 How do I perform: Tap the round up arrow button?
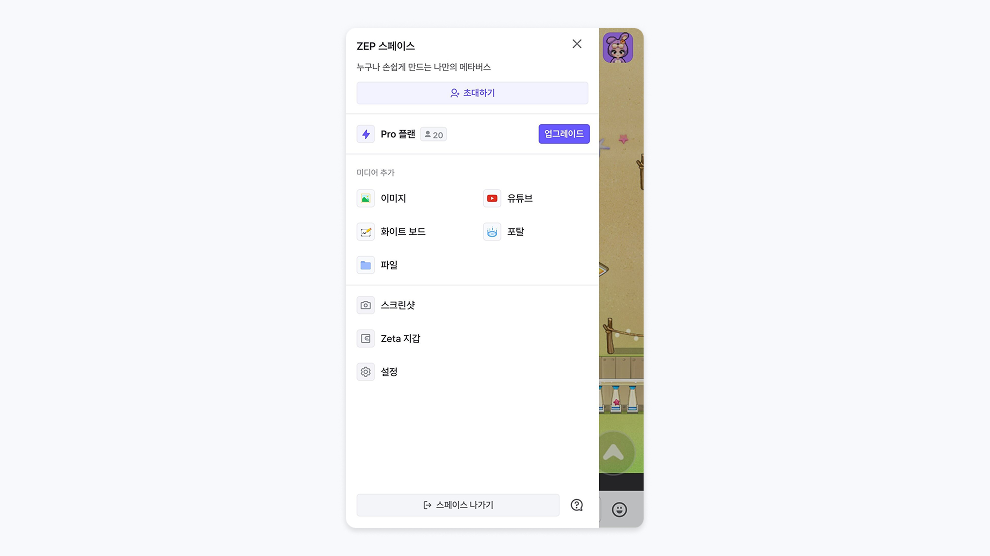coord(614,452)
